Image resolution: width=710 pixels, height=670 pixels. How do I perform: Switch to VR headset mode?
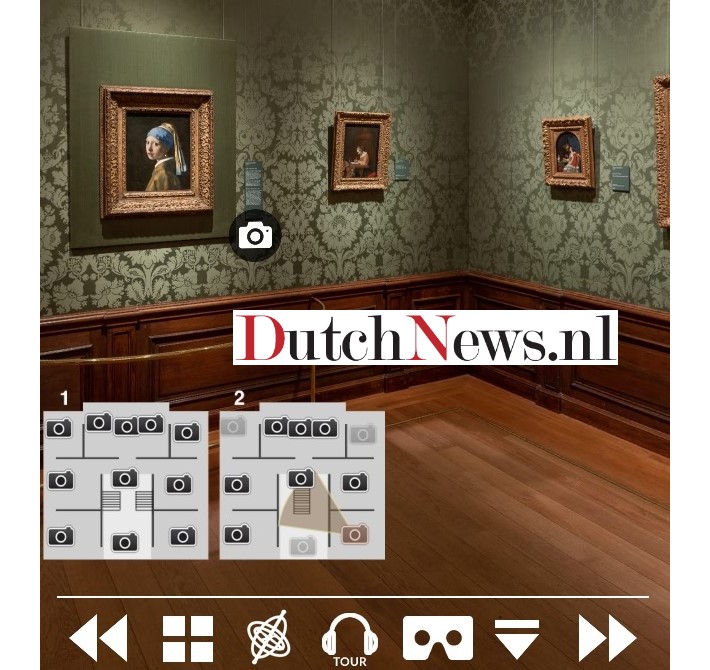point(437,637)
